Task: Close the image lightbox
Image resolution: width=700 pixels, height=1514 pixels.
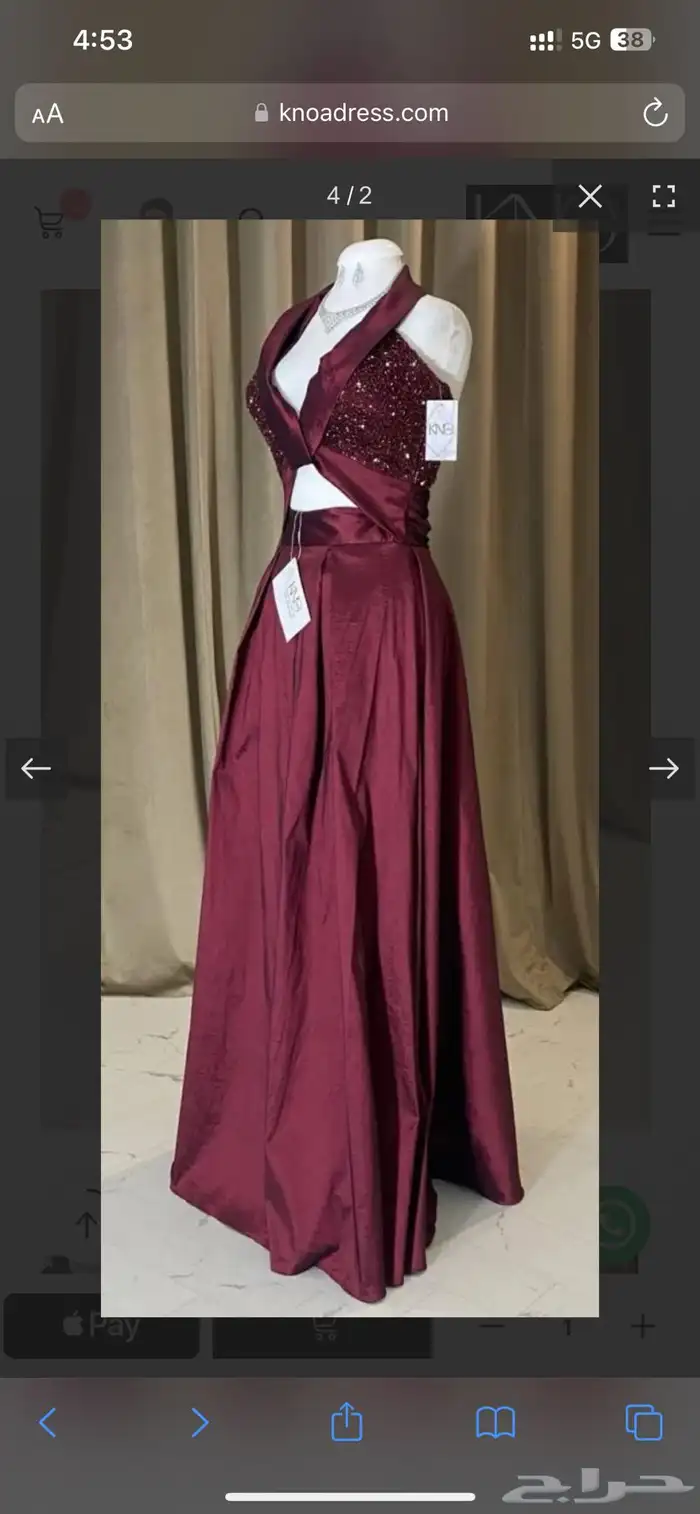Action: 590,196
